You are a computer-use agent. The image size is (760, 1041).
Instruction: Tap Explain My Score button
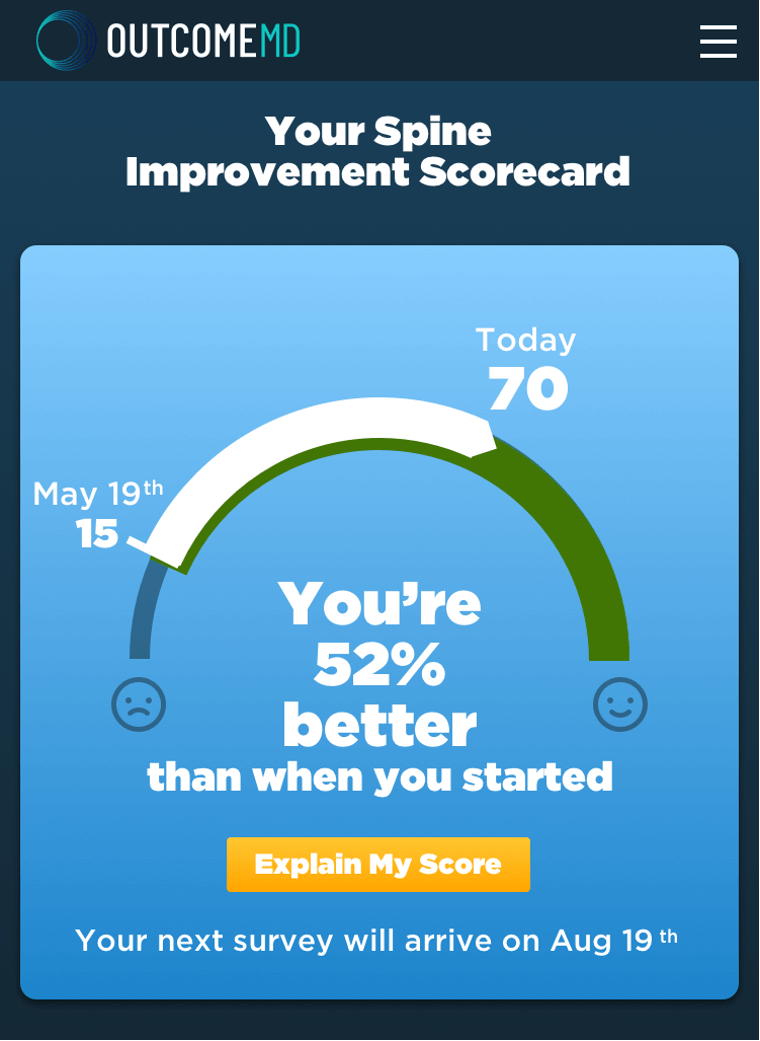378,864
